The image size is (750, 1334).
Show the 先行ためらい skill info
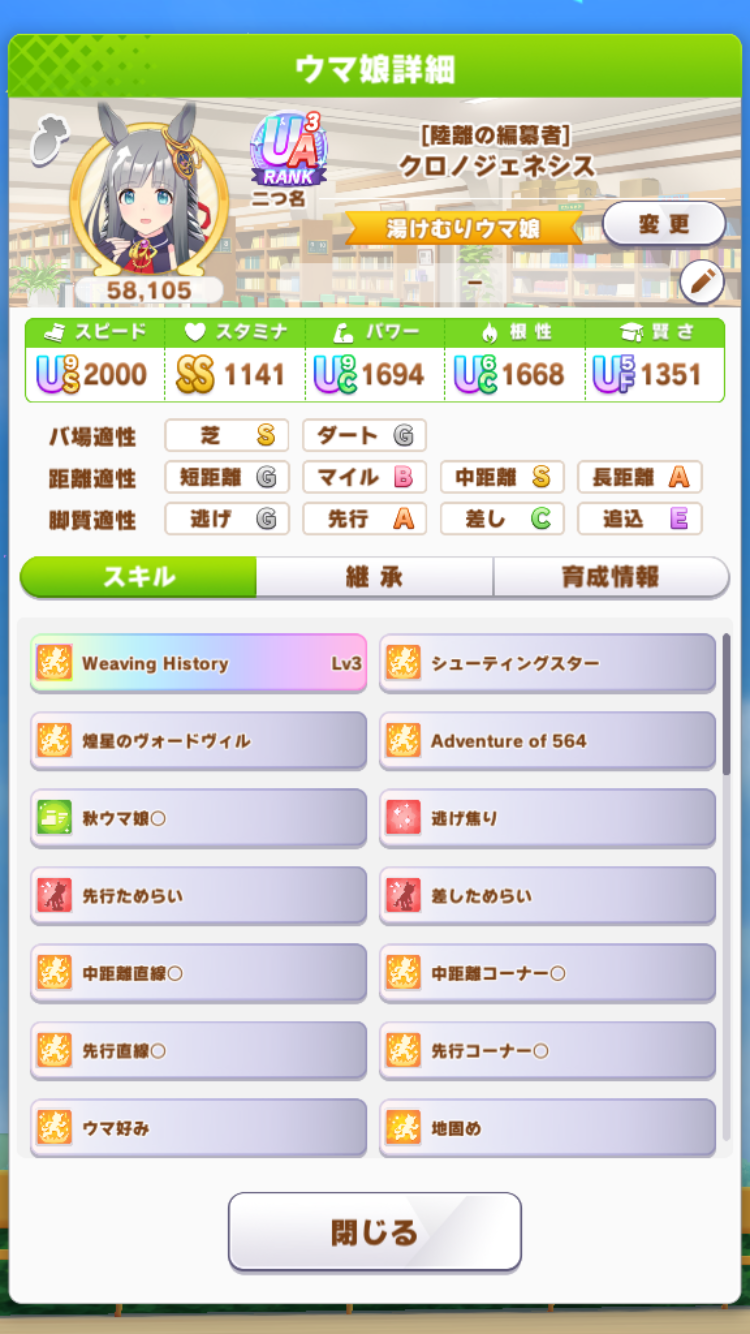[198, 896]
